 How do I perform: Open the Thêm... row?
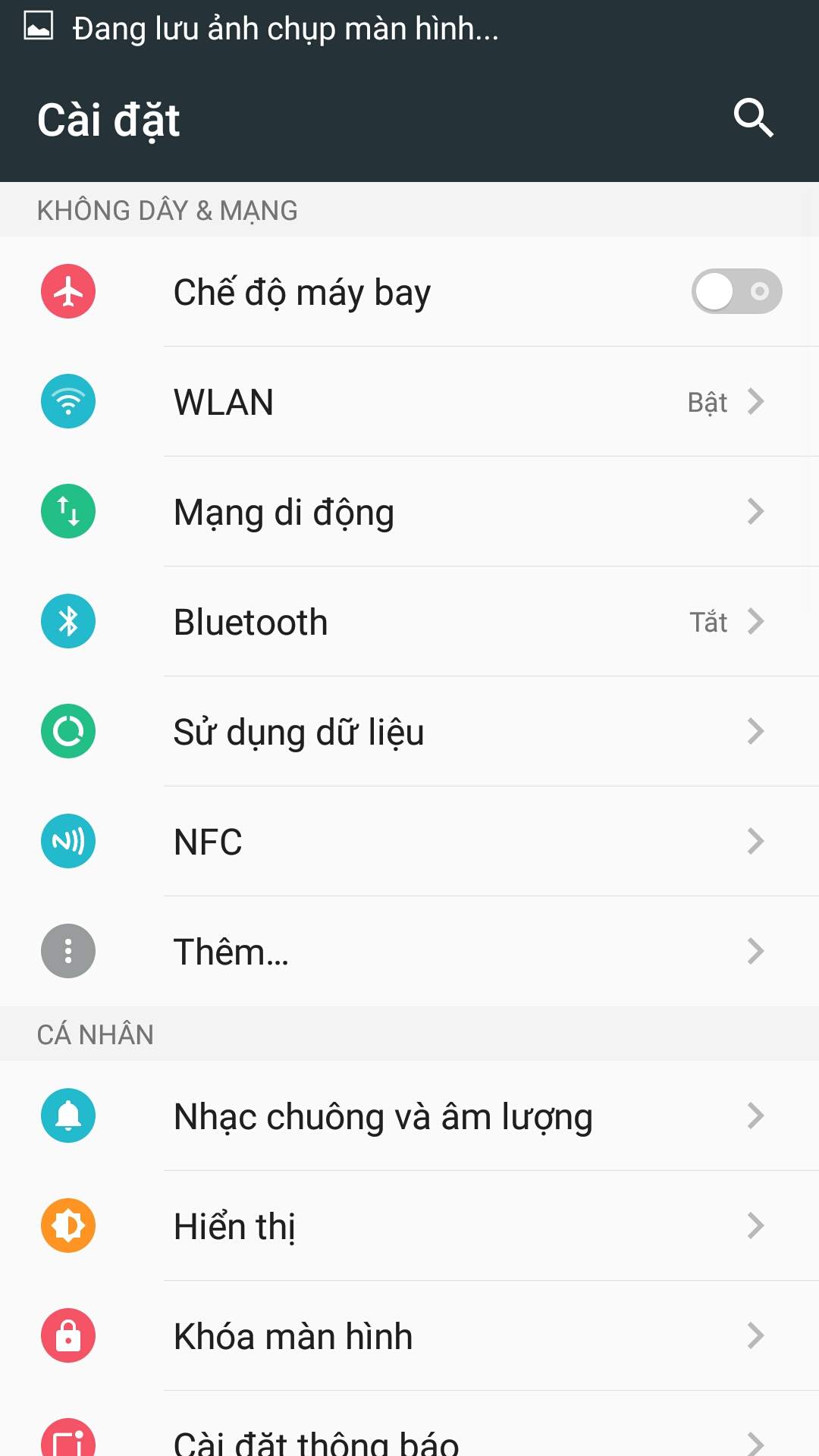pos(409,951)
